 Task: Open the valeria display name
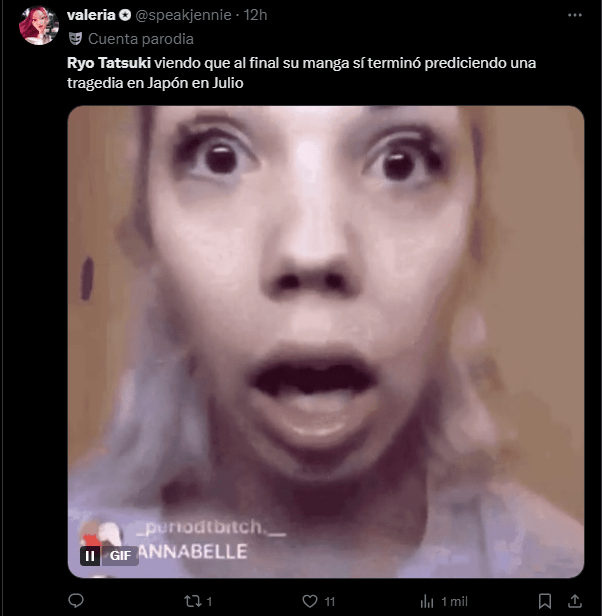pyautogui.click(x=92, y=15)
